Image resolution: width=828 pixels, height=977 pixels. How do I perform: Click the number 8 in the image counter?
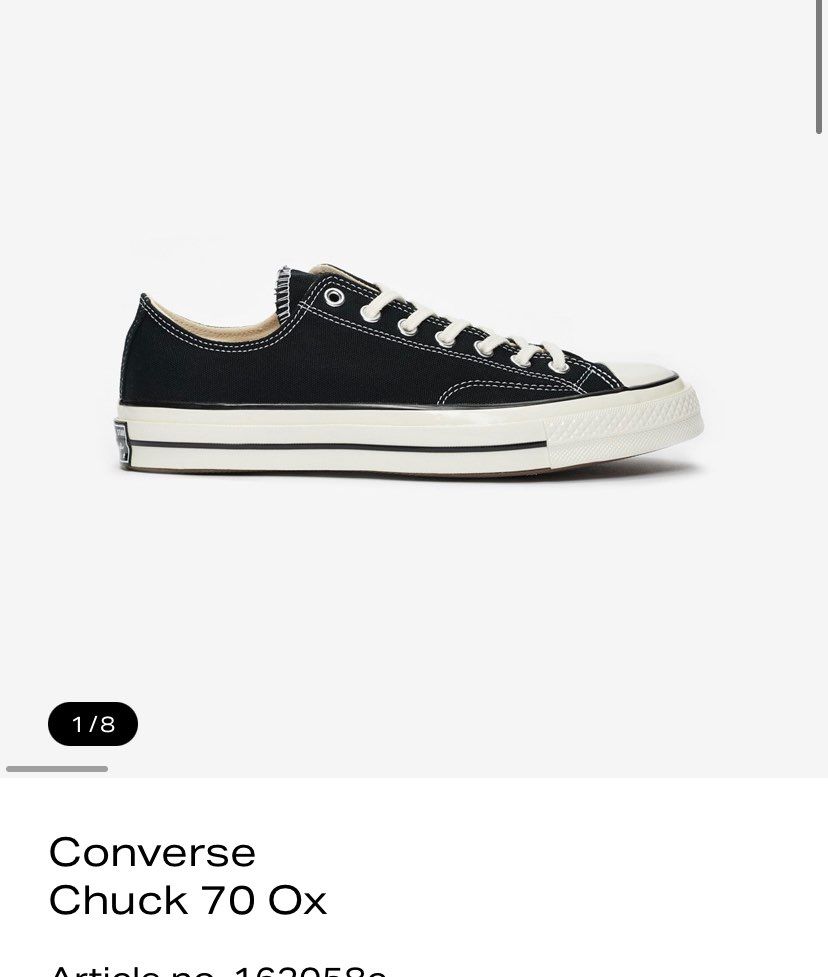tap(107, 724)
